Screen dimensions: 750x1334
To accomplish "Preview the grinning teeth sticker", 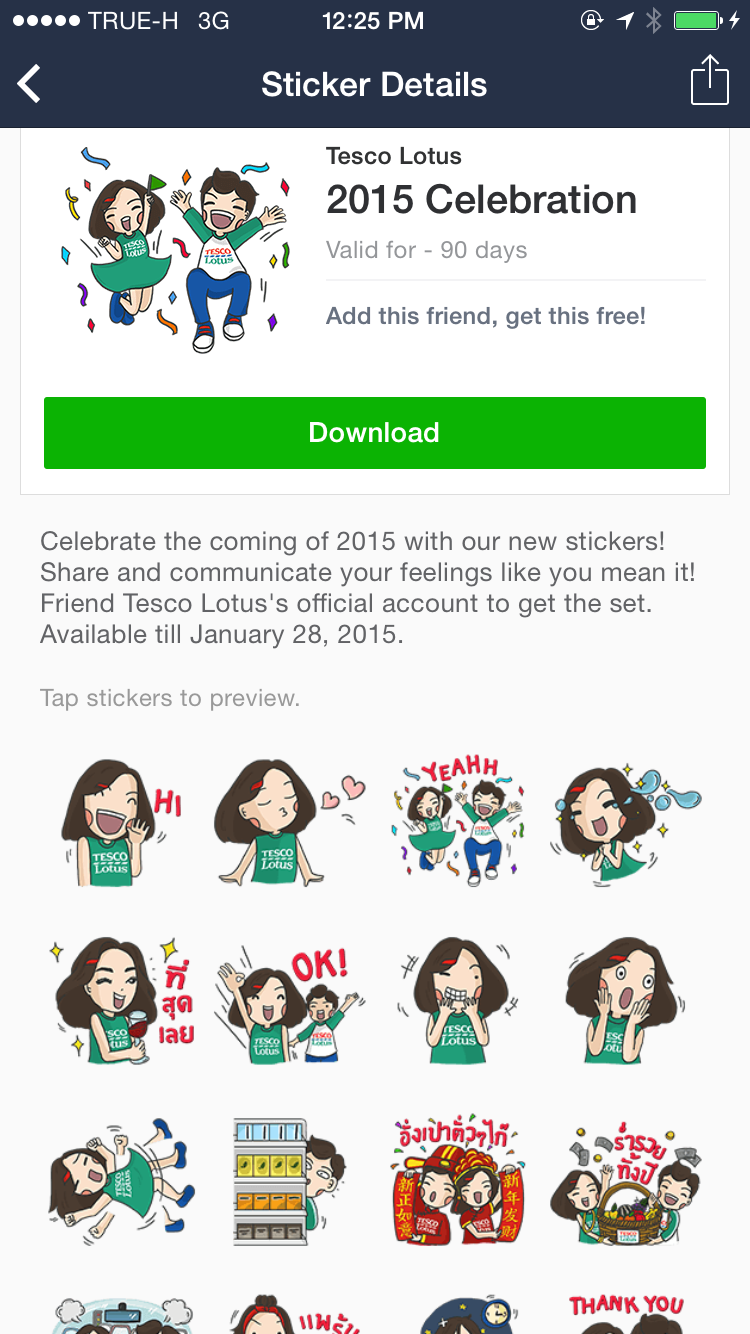I will coord(458,1002).
